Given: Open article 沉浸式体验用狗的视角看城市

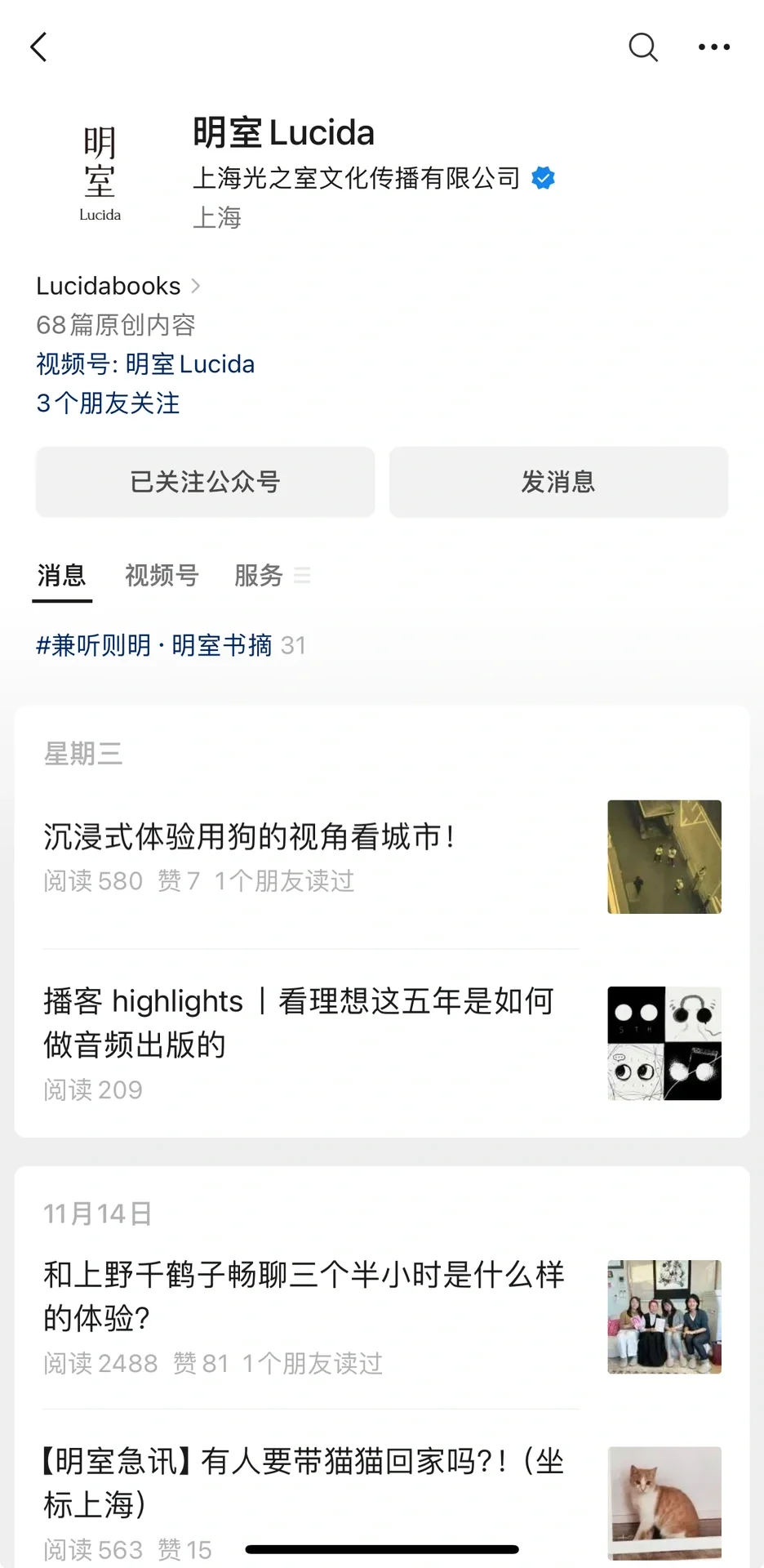Looking at the screenshot, I should (382, 857).
